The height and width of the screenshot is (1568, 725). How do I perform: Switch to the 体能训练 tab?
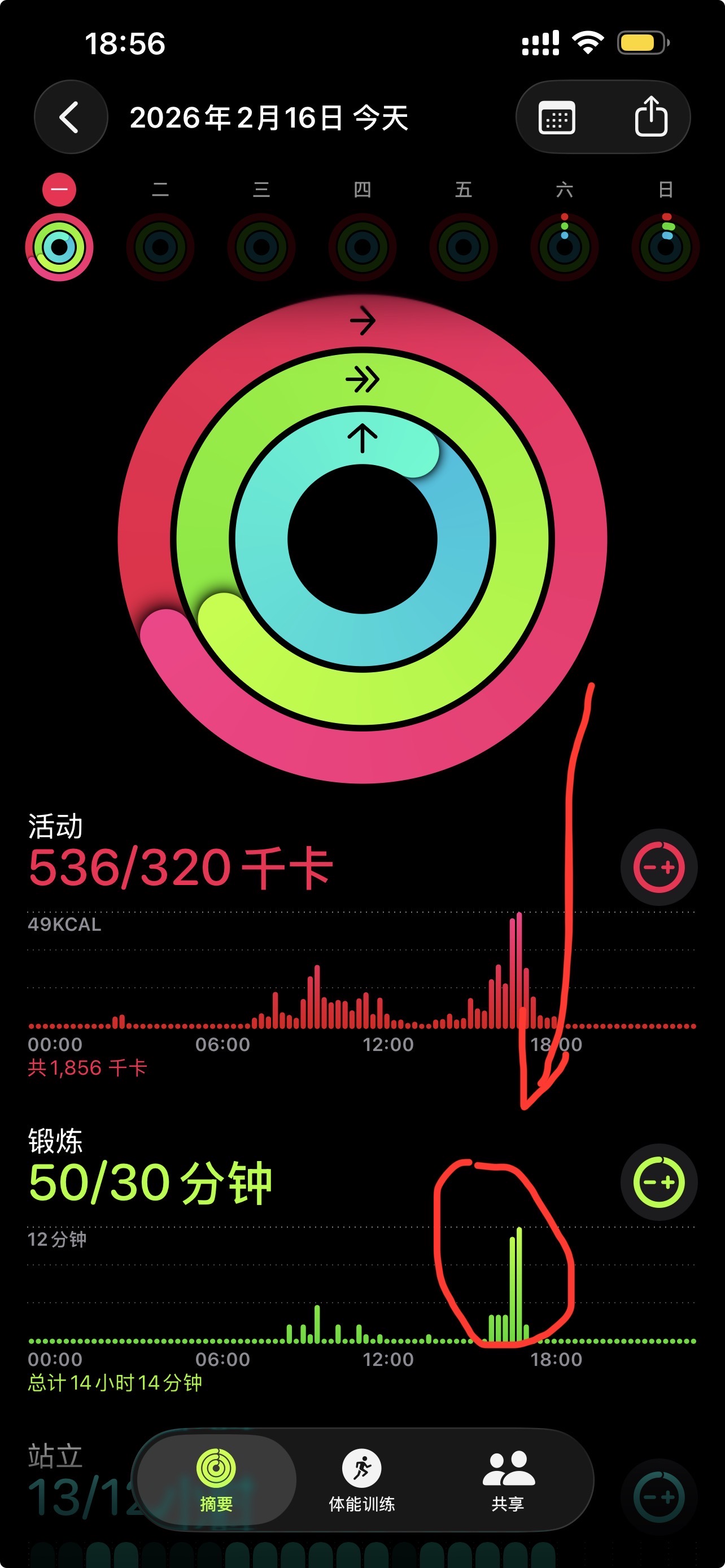click(x=361, y=1480)
